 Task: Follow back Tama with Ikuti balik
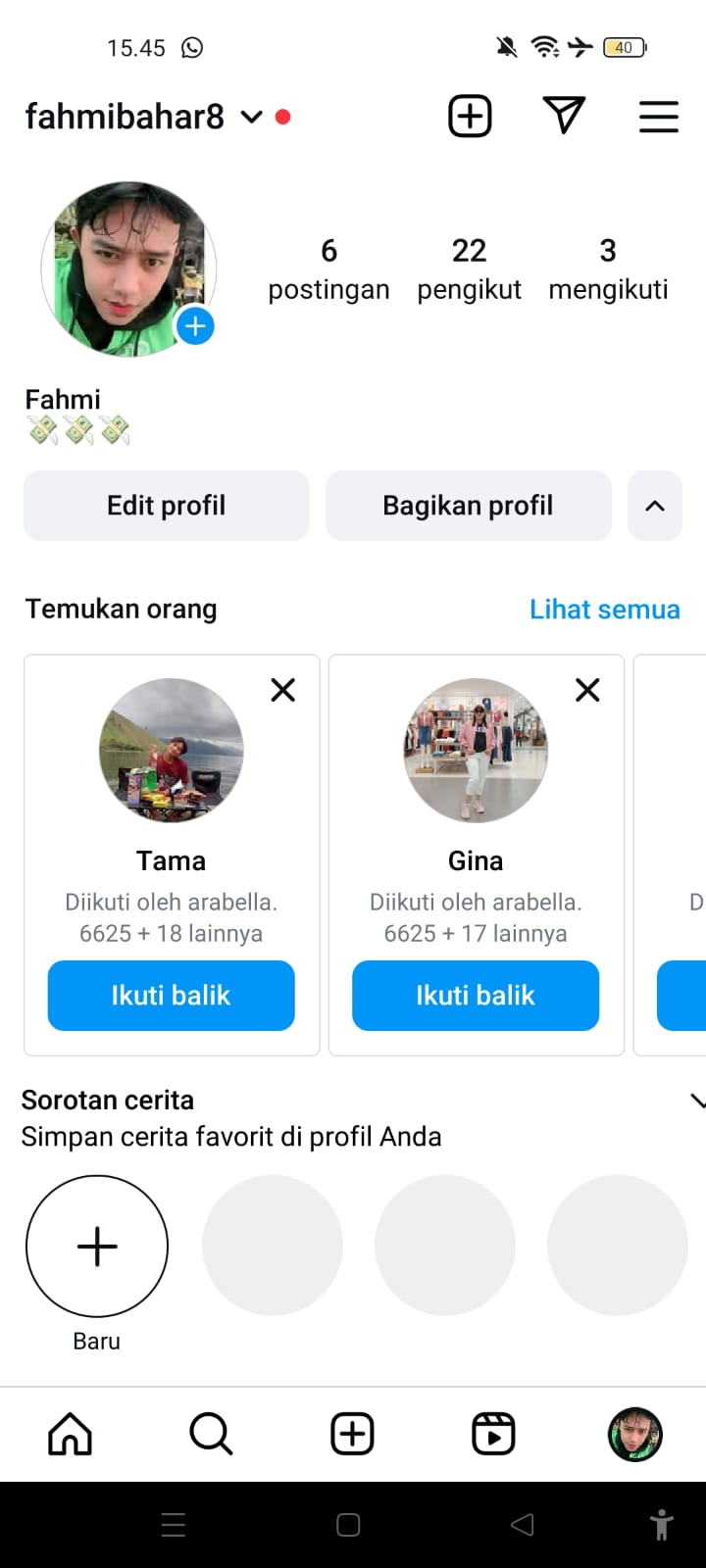tap(172, 996)
